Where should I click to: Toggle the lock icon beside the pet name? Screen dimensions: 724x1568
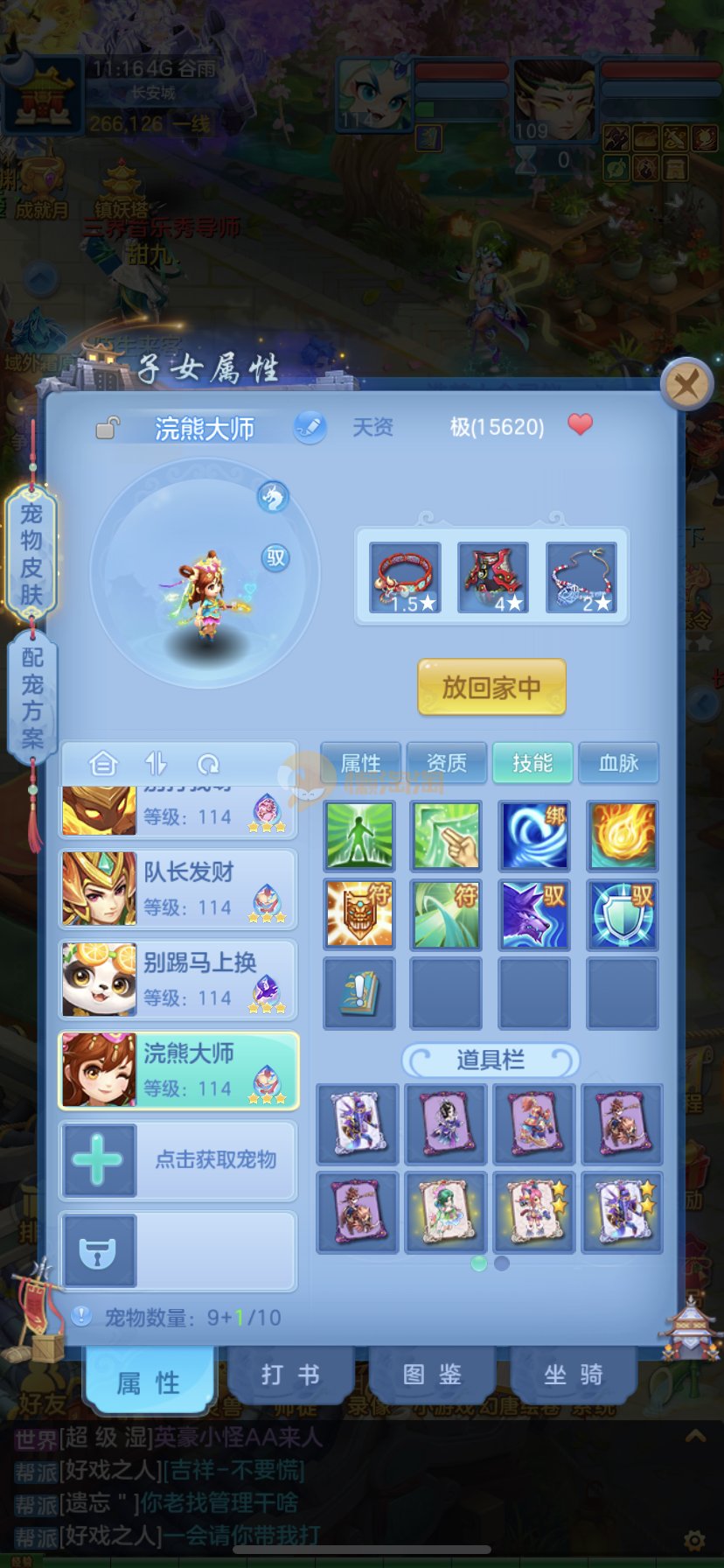pos(107,428)
